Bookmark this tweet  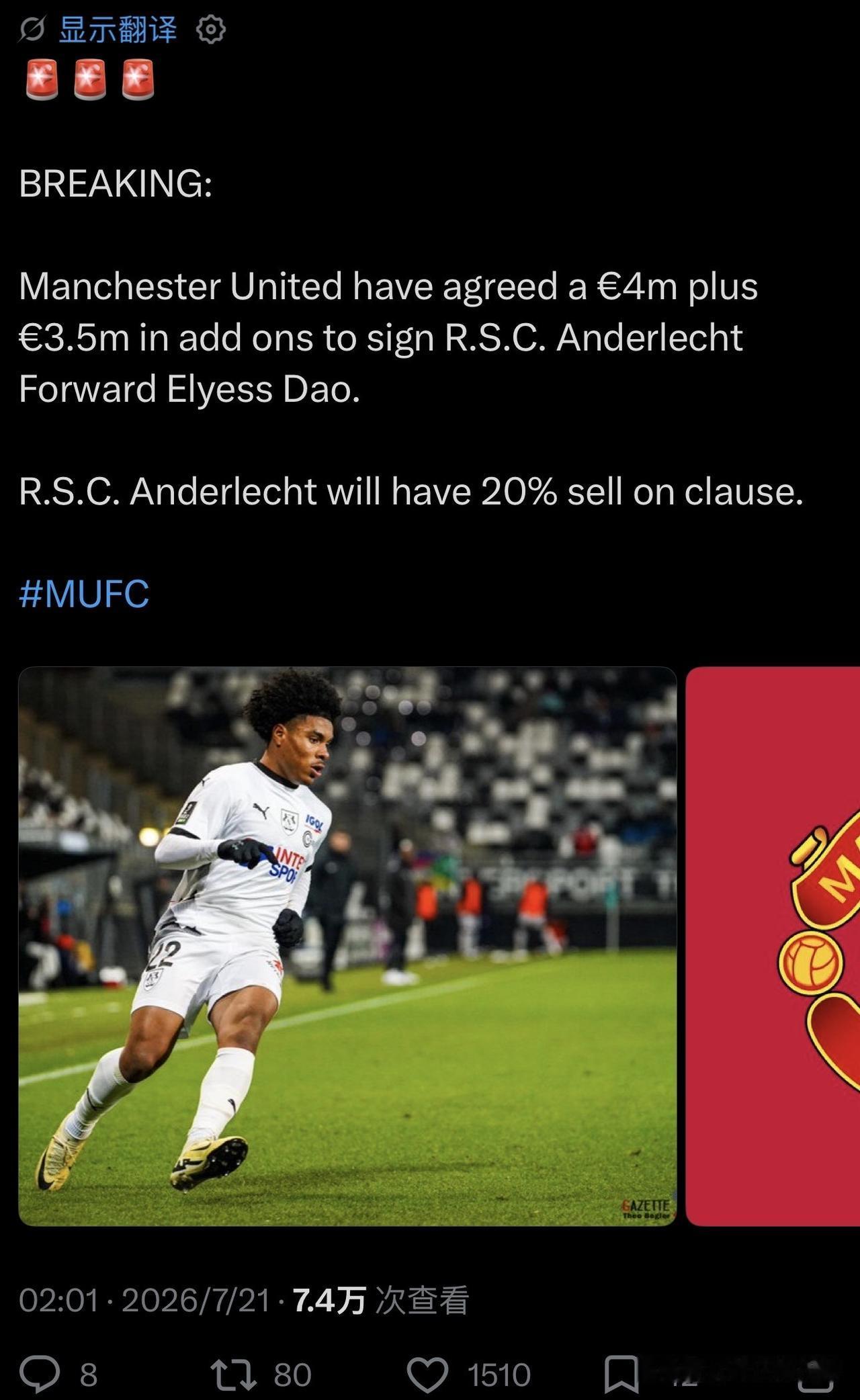coord(621,1374)
